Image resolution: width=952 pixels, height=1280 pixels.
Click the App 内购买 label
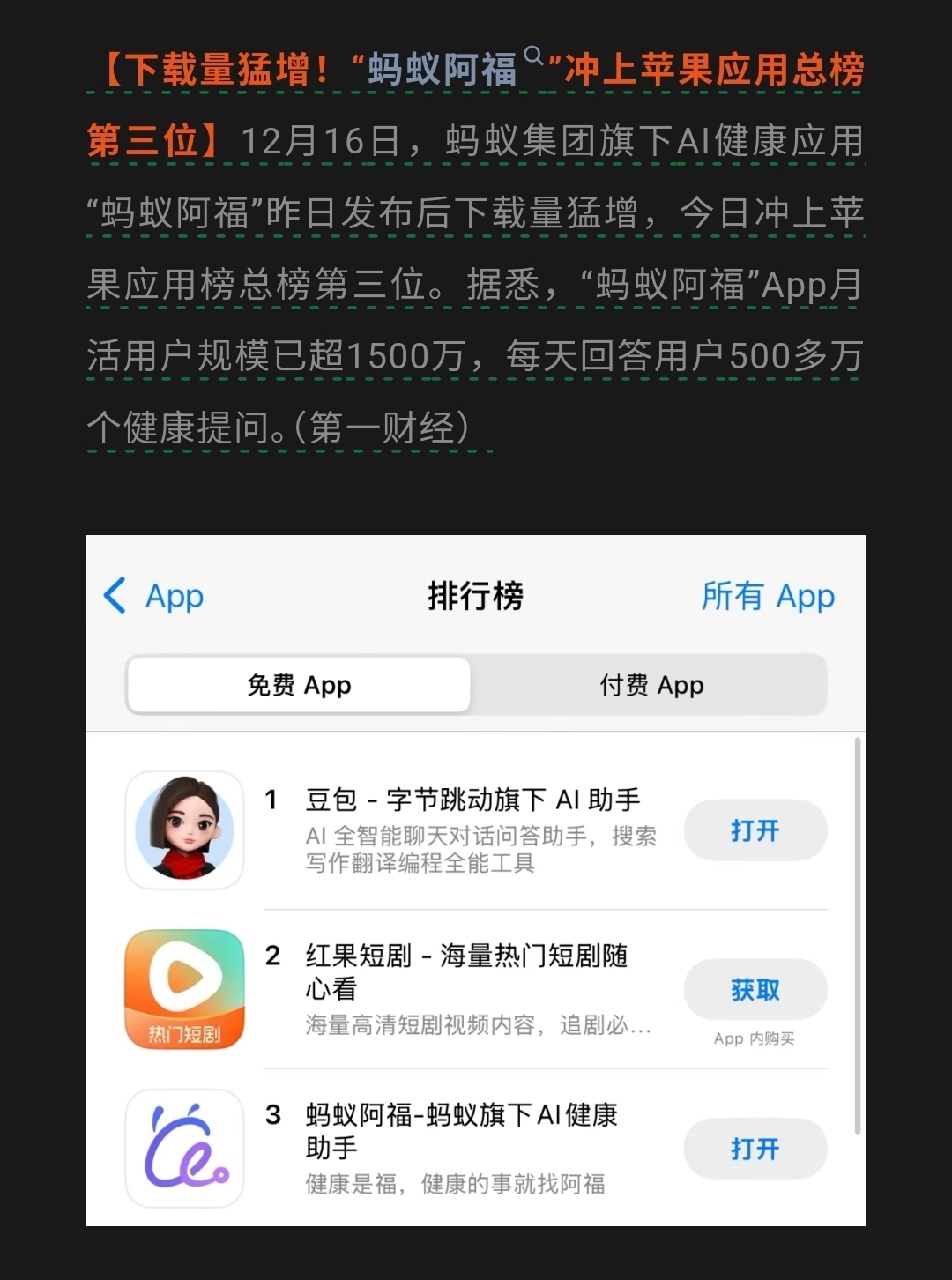pos(754,1039)
